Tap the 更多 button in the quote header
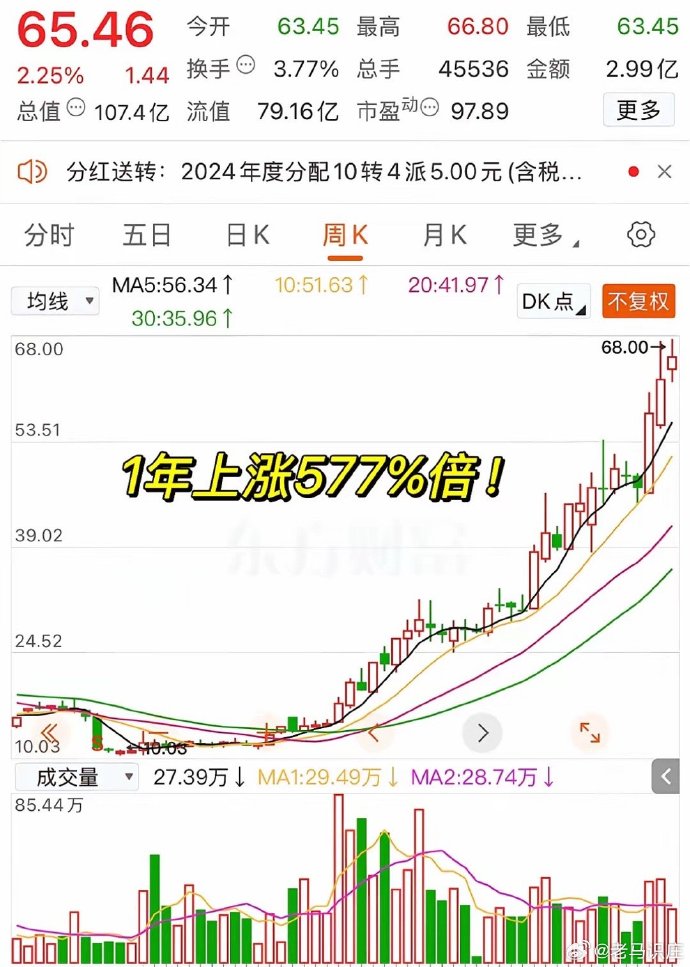The width and height of the screenshot is (690, 967). click(x=638, y=110)
